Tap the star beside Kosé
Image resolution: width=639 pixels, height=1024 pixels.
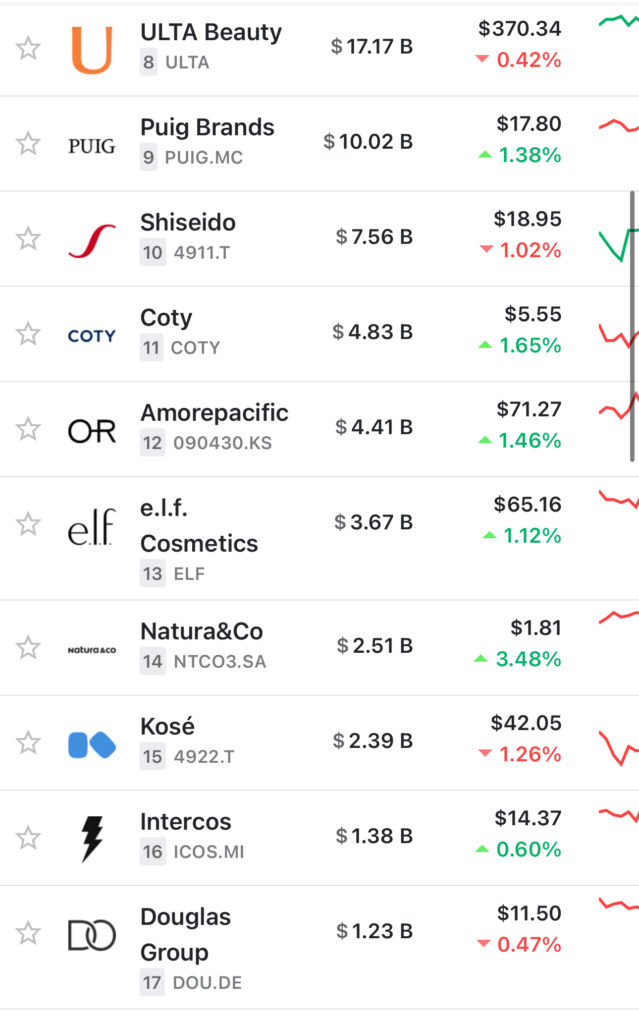[x=28, y=743]
